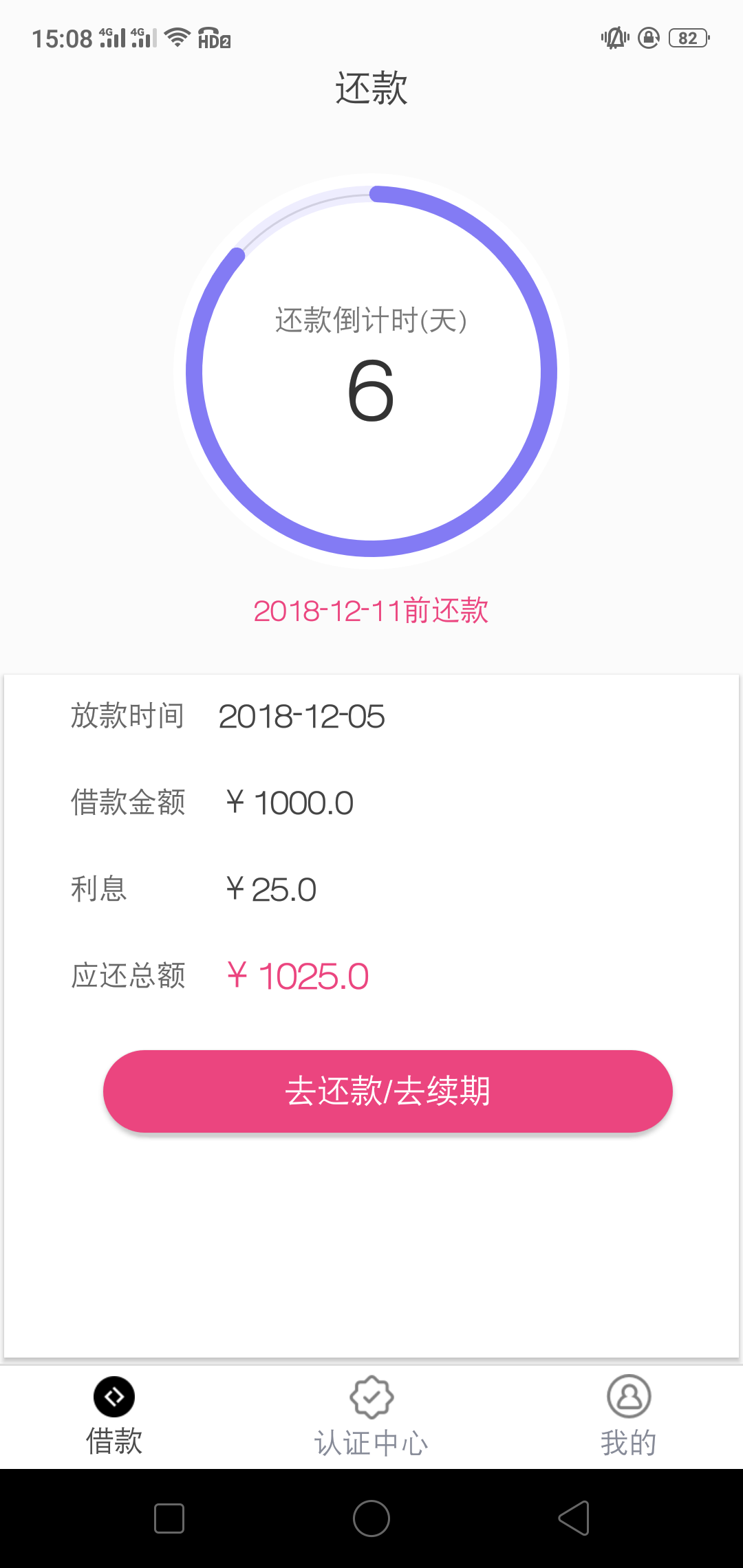743x1568 pixels.
Task: Go to the system home screen
Action: coord(371,1518)
